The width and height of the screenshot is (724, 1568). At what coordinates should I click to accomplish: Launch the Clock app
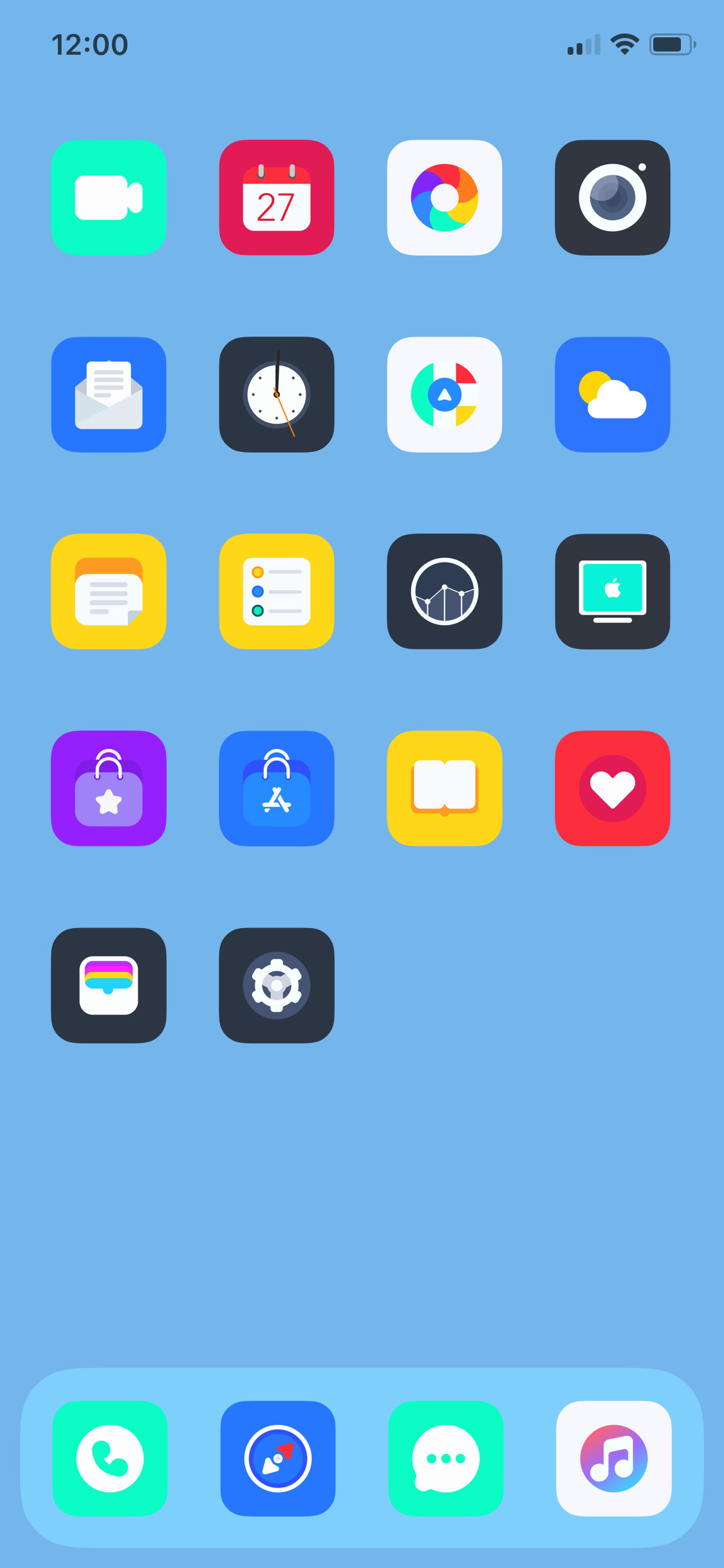pyautogui.click(x=277, y=395)
